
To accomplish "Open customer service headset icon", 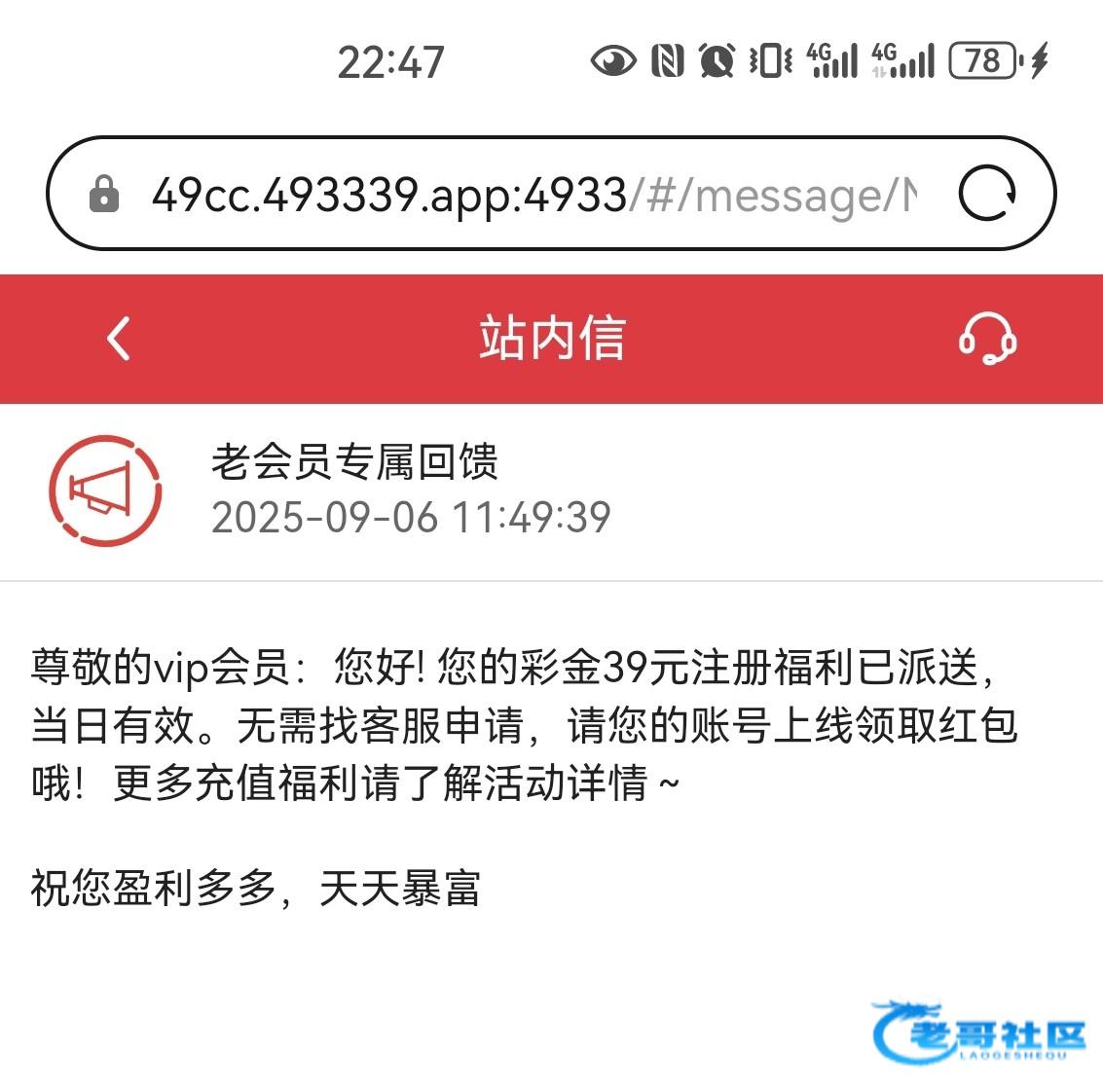I will pos(987,339).
